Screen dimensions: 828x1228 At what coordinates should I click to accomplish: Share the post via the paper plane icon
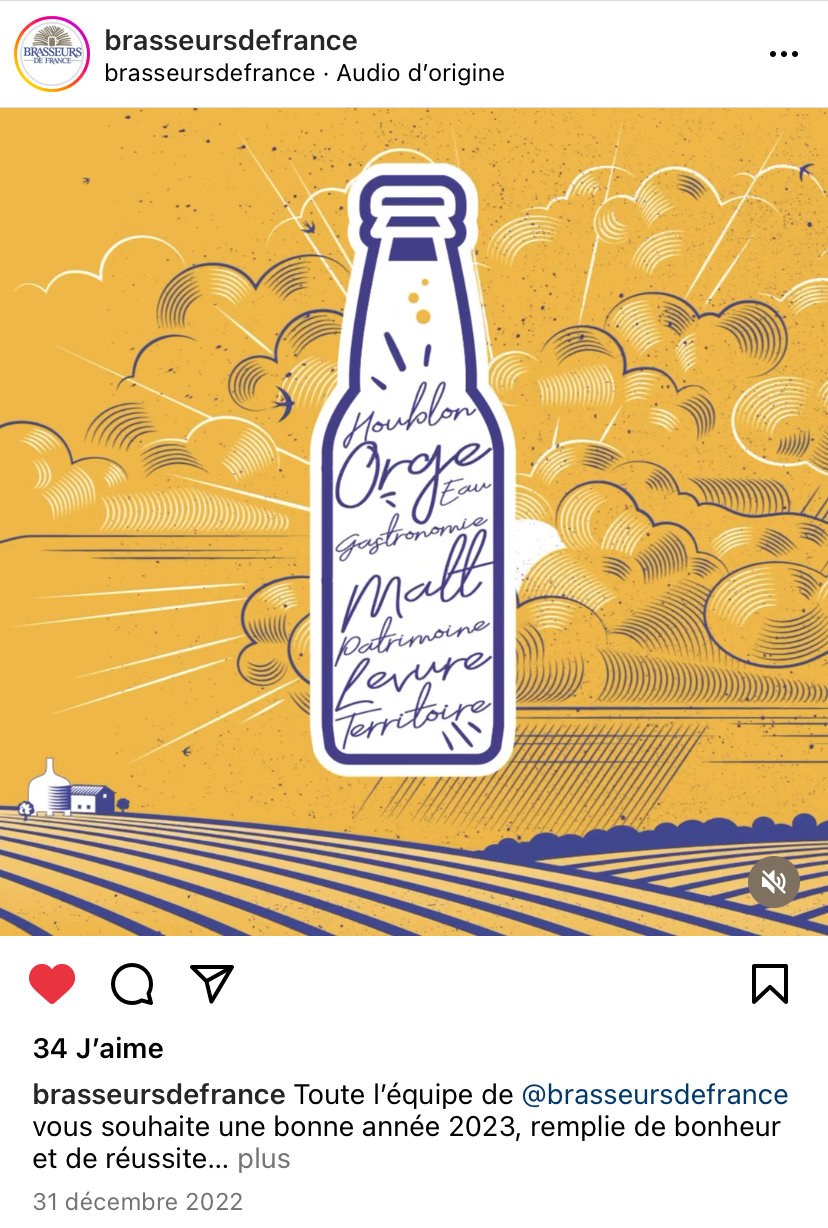point(211,984)
